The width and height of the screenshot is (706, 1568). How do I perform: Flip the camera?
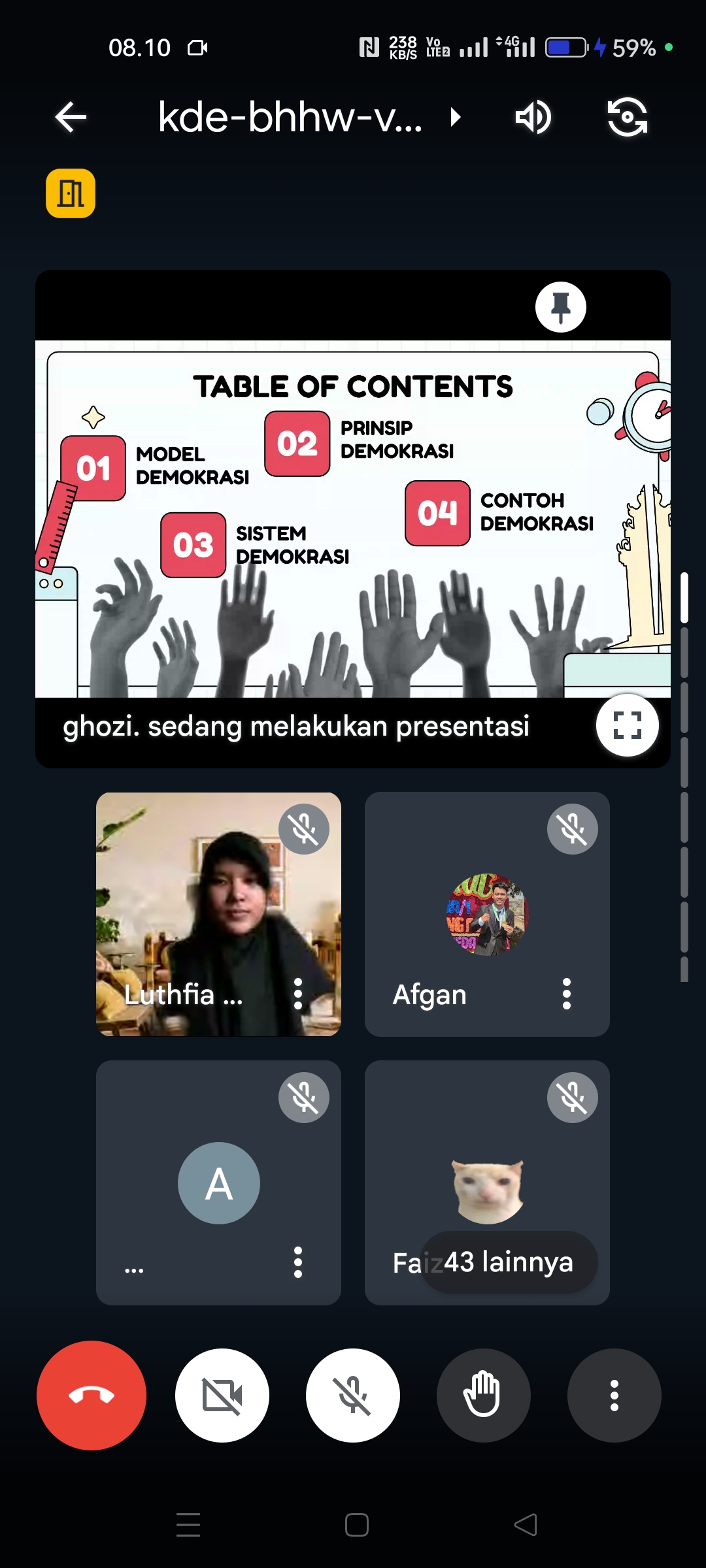pyautogui.click(x=627, y=118)
